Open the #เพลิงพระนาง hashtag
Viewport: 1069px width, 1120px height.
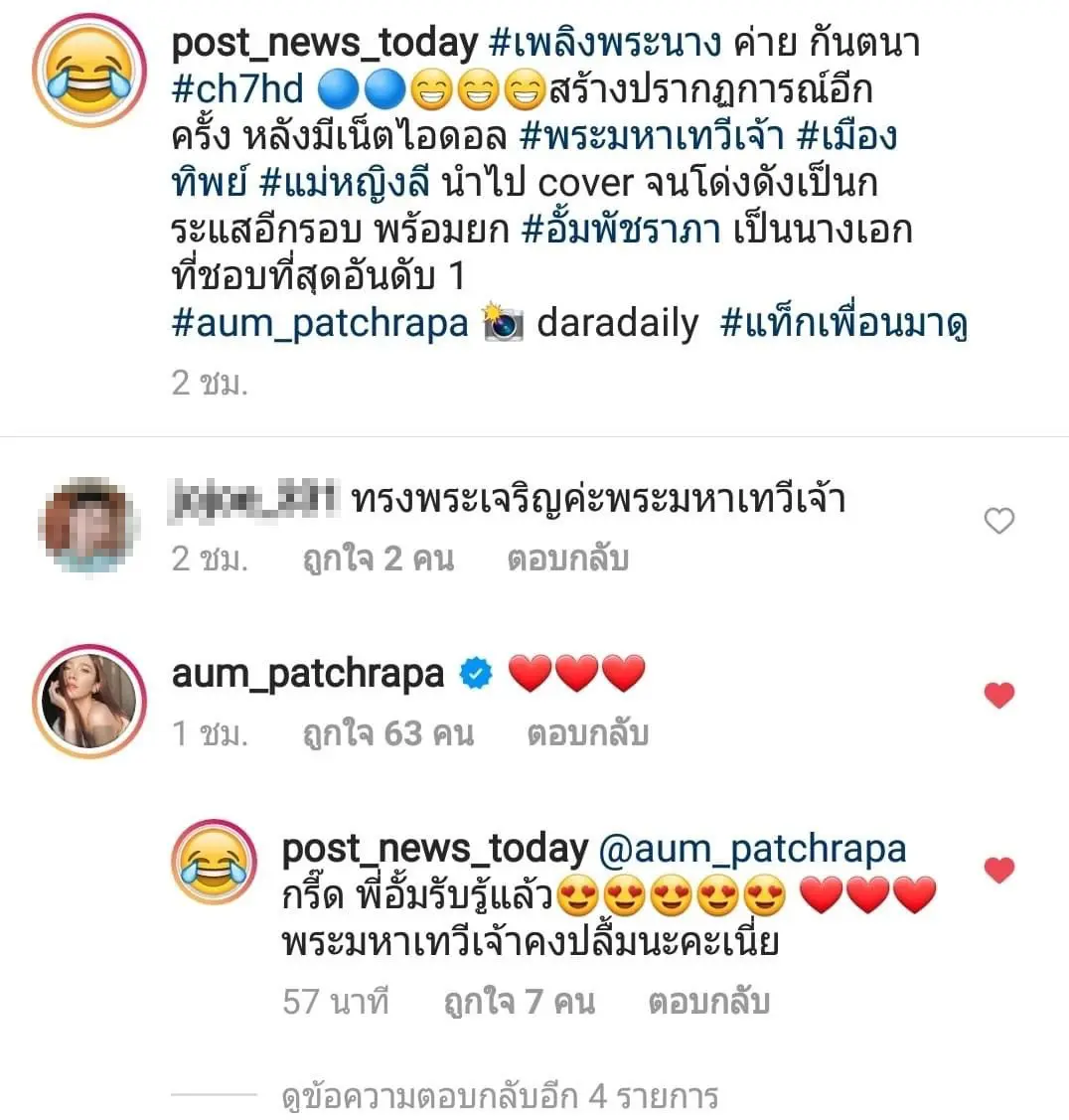pyautogui.click(x=606, y=43)
